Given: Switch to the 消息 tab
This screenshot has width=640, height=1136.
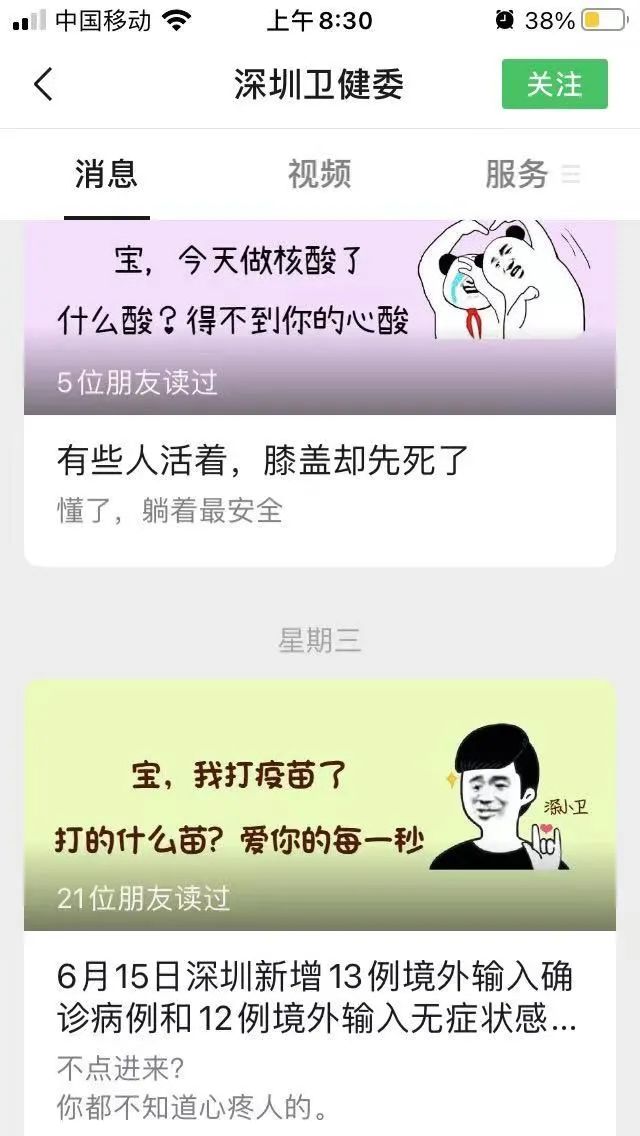Looking at the screenshot, I should [106, 174].
